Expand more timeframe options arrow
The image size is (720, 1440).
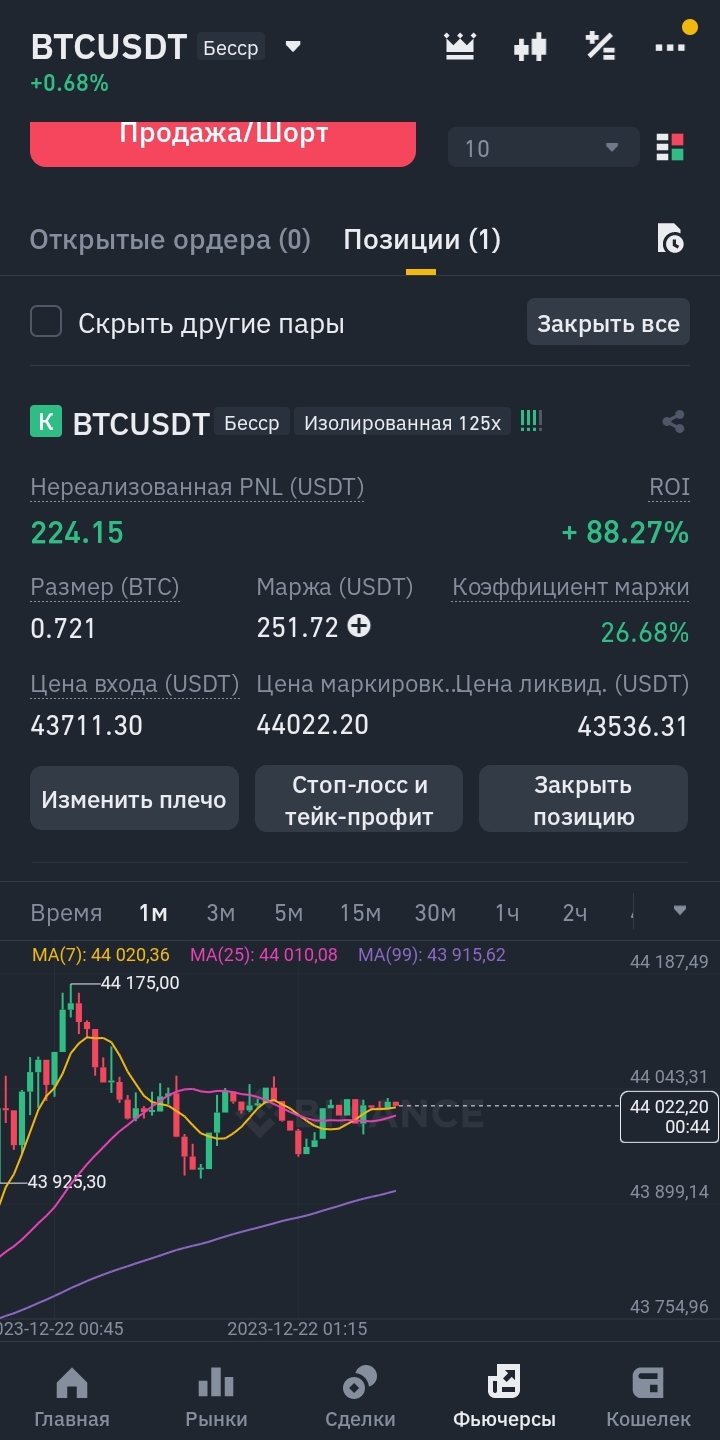click(x=680, y=911)
